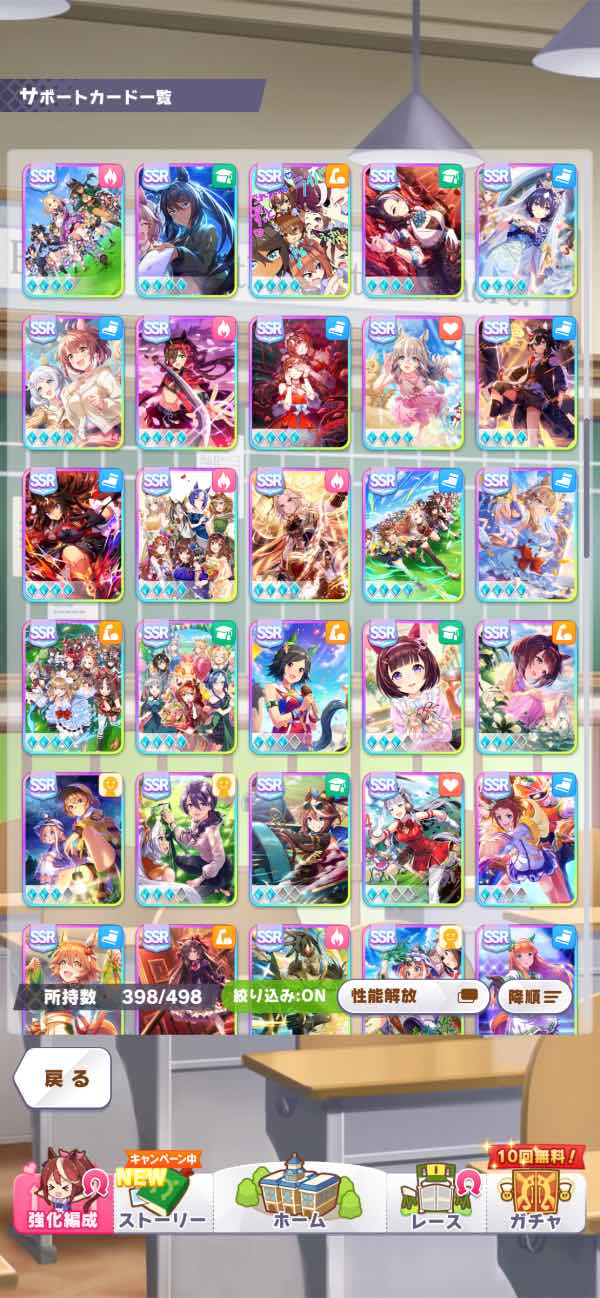The height and width of the screenshot is (1298, 600).
Task: Open the first SSR card in the fifth row
Action: 73,838
